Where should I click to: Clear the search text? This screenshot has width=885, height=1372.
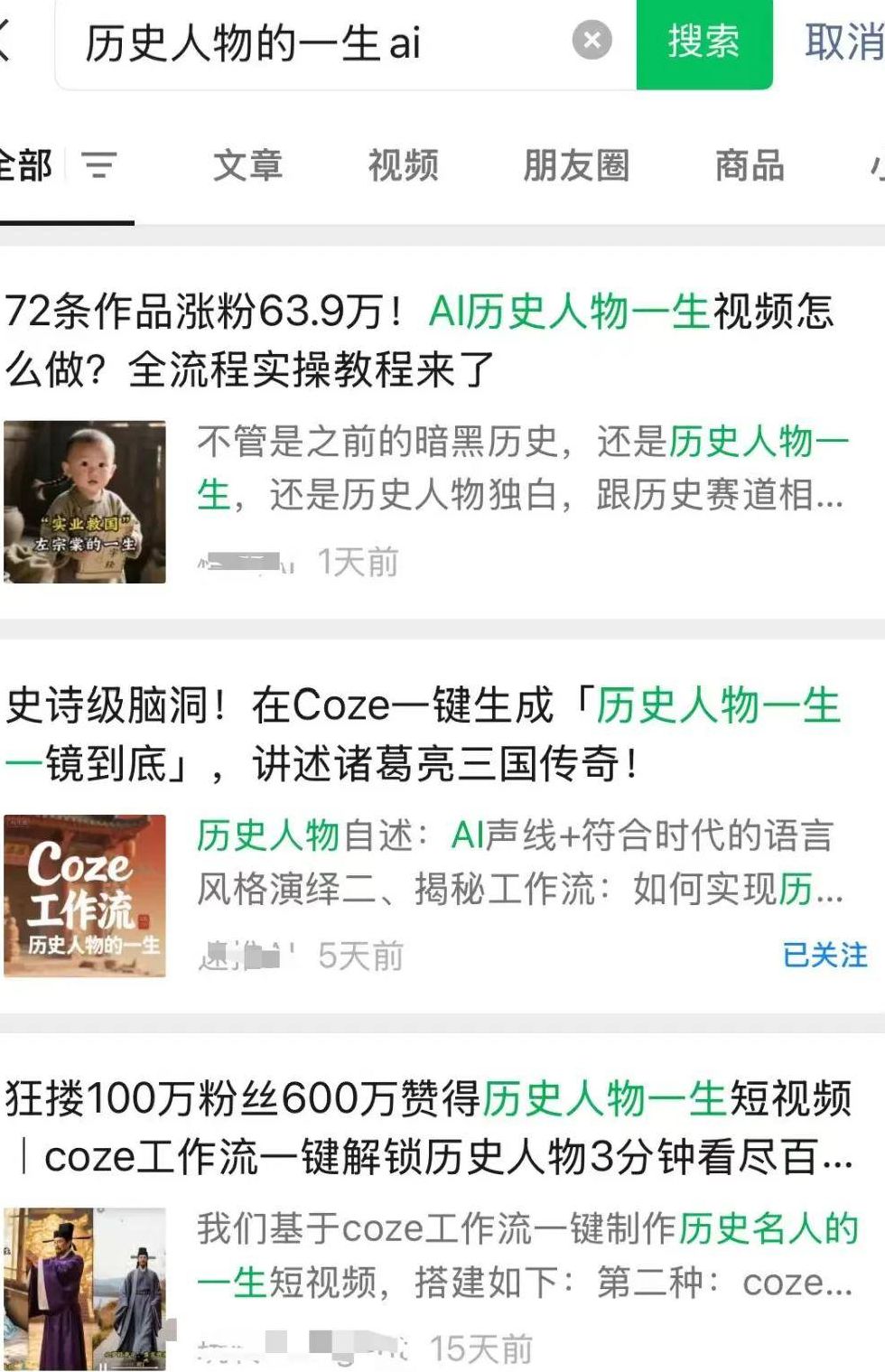pyautogui.click(x=592, y=41)
